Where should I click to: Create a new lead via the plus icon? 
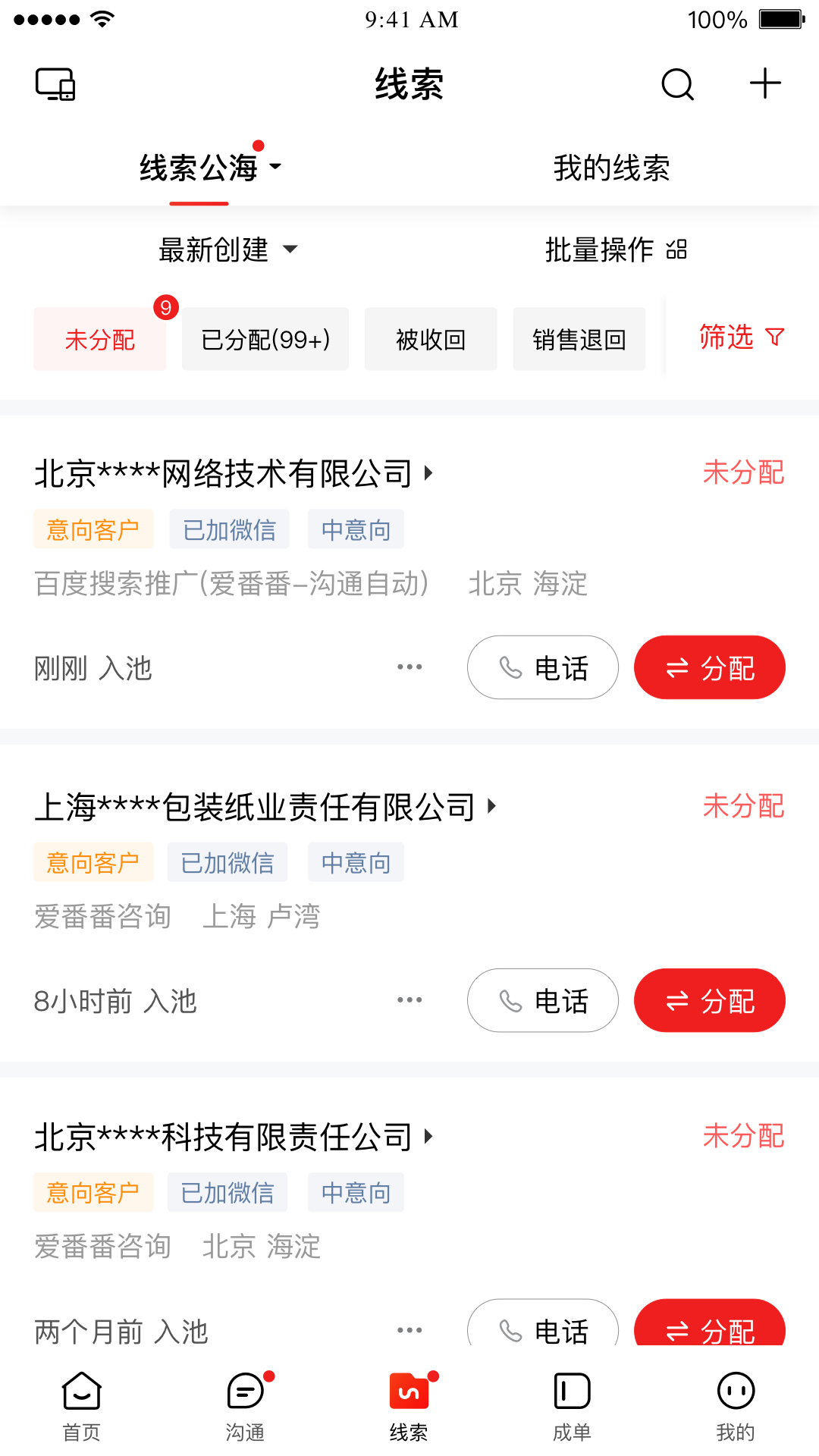[x=764, y=84]
